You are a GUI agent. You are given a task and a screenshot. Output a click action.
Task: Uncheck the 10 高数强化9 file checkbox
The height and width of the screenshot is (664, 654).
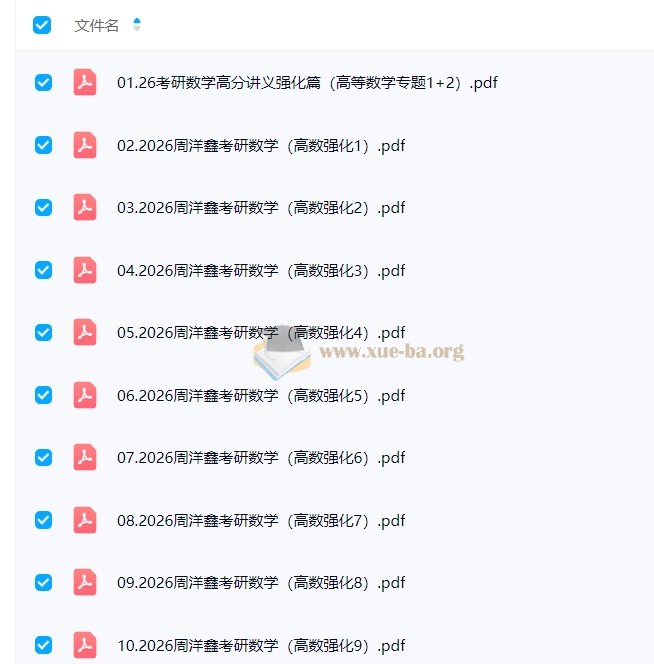pos(43,644)
